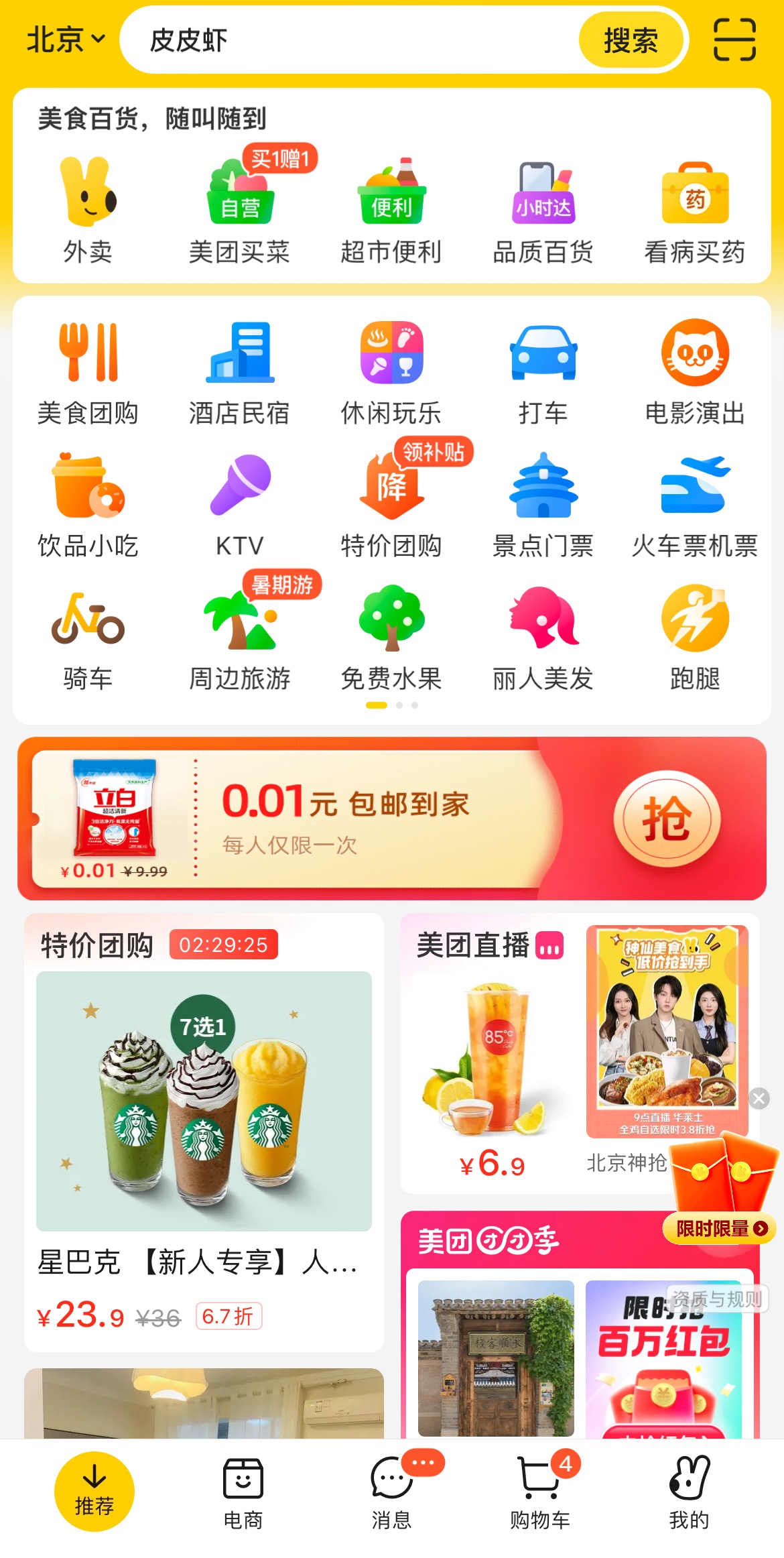Open the Beijing city selector dropdown
784x1558 pixels.
(65, 40)
